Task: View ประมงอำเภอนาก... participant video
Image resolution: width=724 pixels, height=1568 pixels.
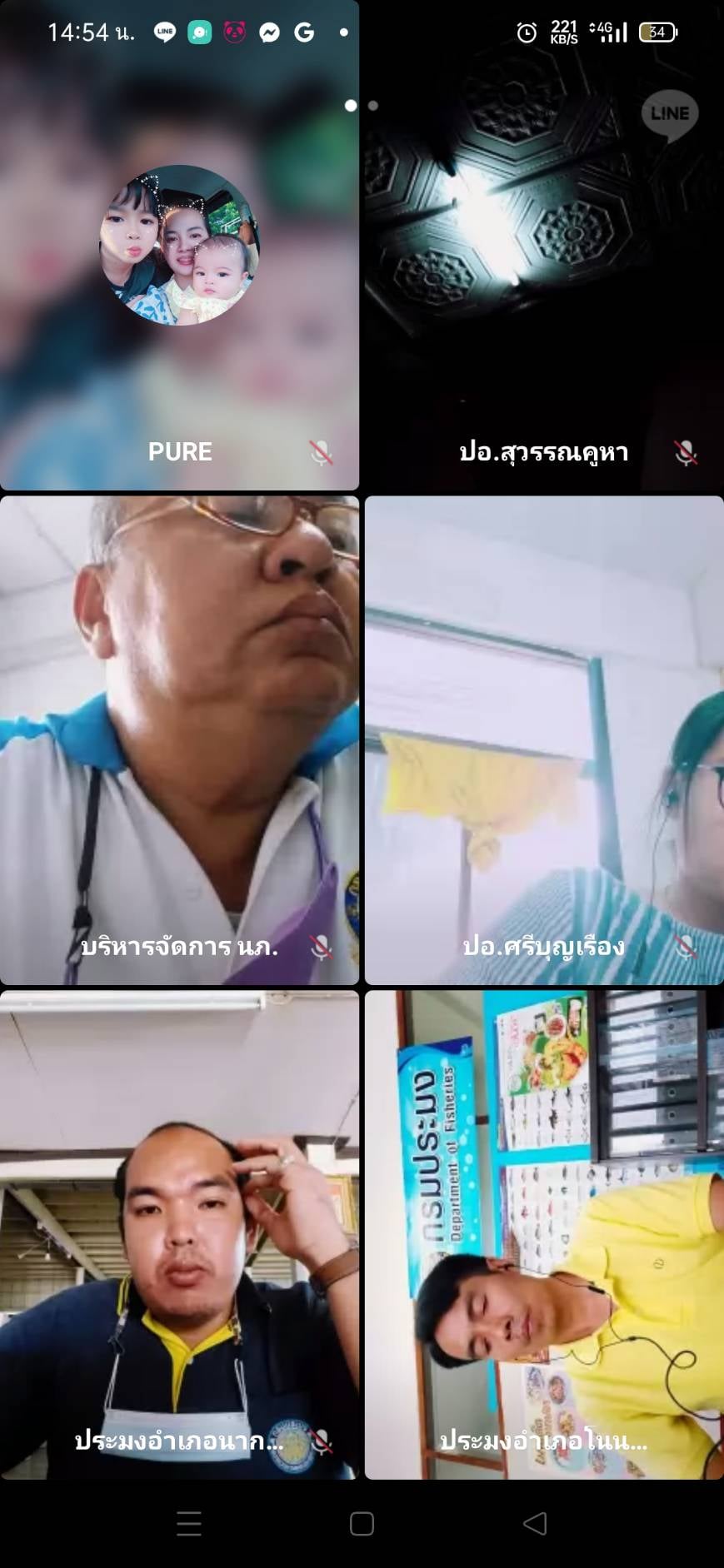Action: point(179,1234)
